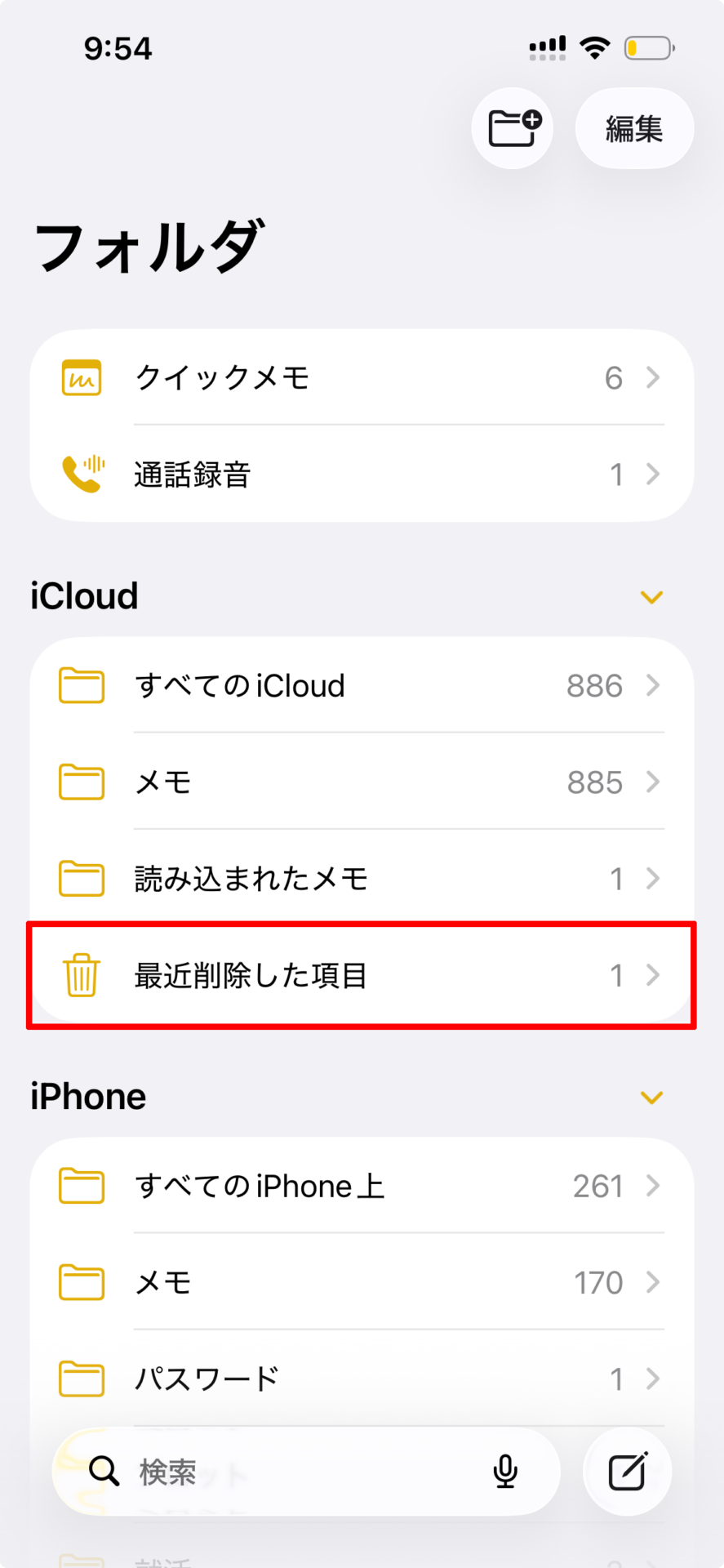The image size is (724, 1568).
Task: Open 読み込まれたメモ folder
Action: tap(362, 878)
